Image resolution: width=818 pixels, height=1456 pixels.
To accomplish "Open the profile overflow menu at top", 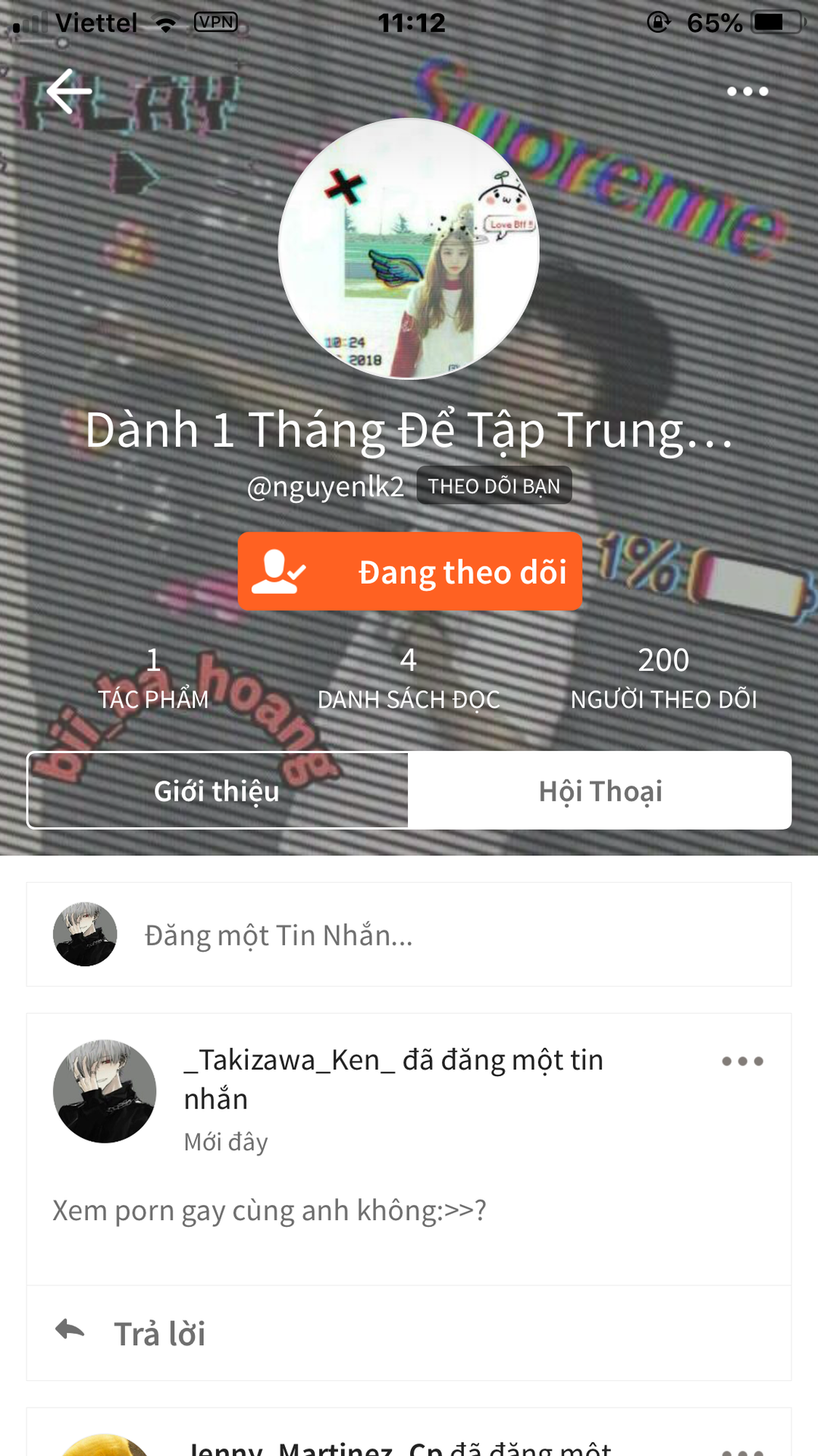I will tap(747, 91).
